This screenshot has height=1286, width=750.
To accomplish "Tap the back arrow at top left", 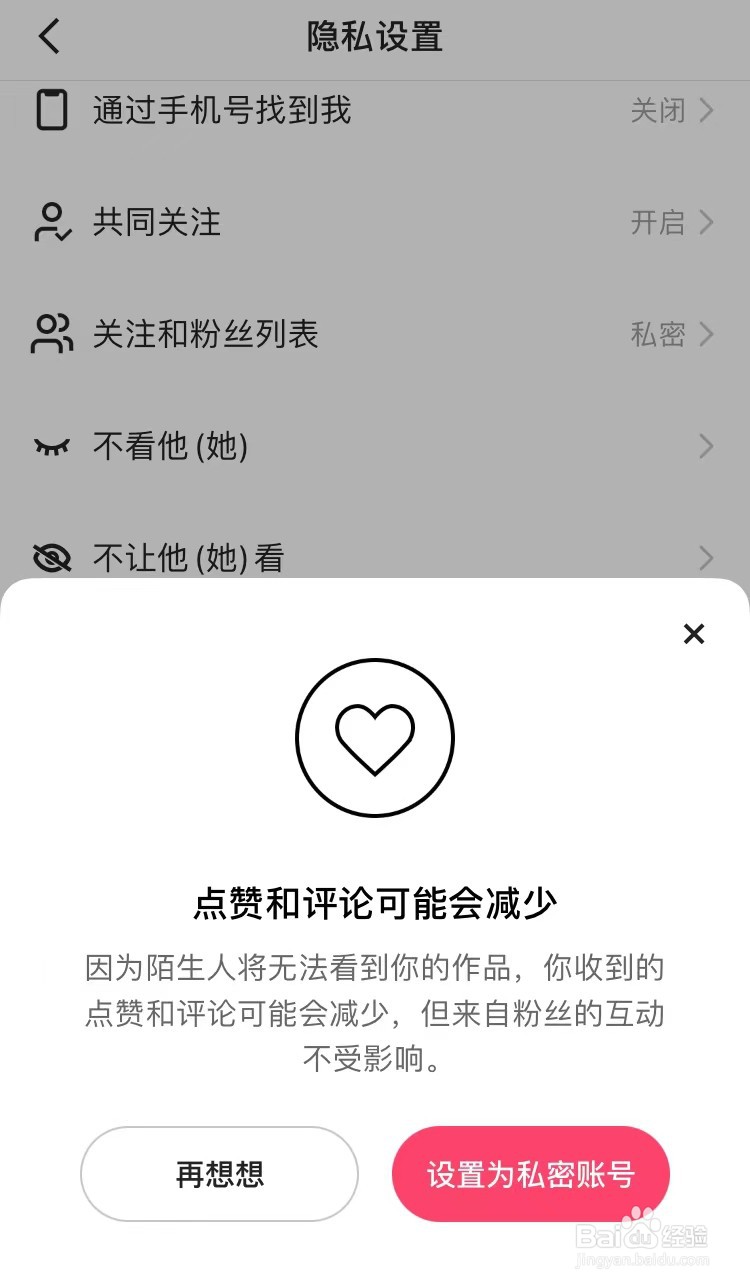I will click(x=48, y=36).
